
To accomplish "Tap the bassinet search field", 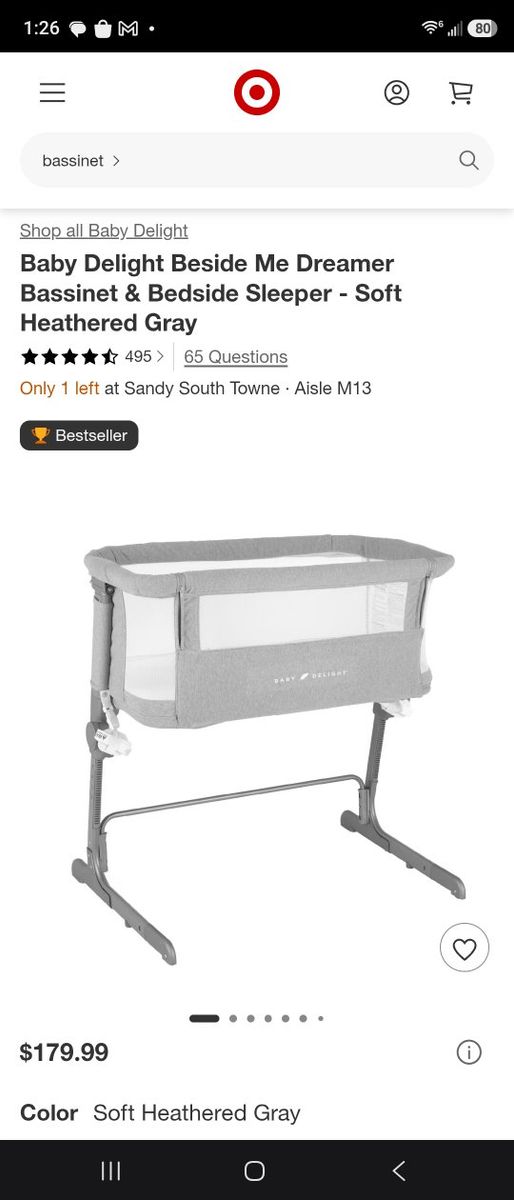I will click(x=257, y=160).
